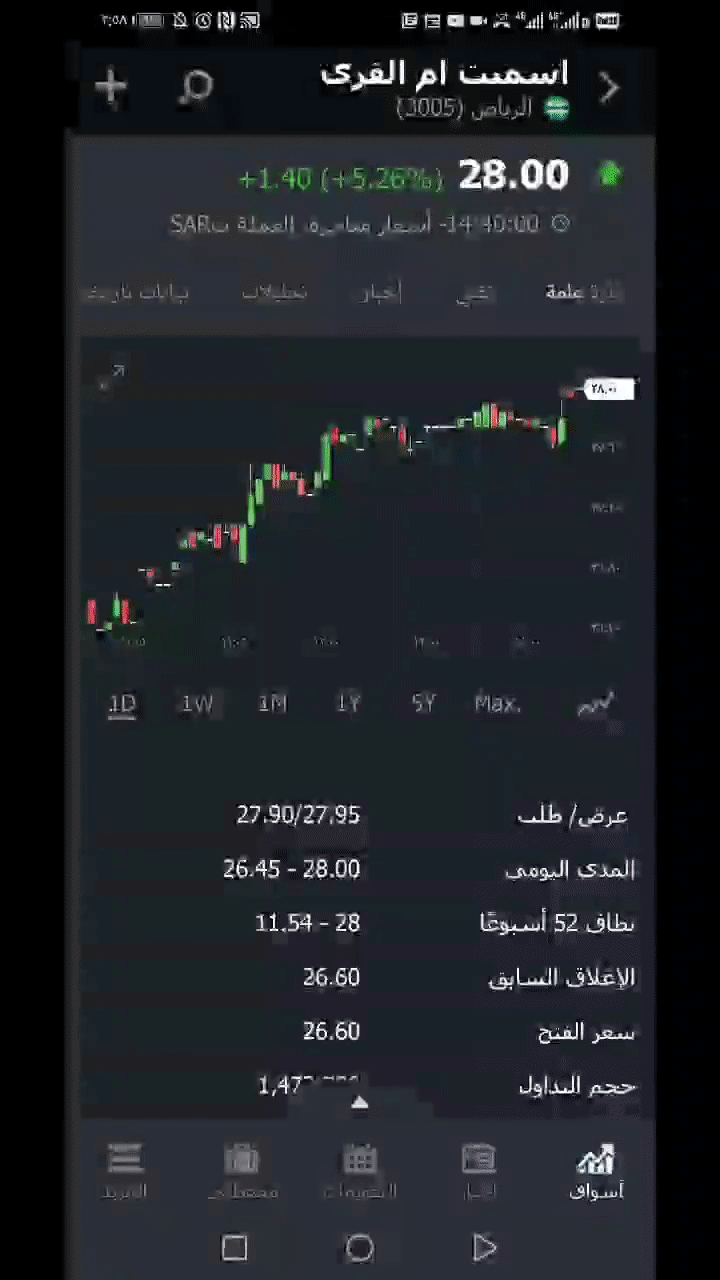
Task: Switch to the أخبار (news) top tab
Action: [380, 292]
